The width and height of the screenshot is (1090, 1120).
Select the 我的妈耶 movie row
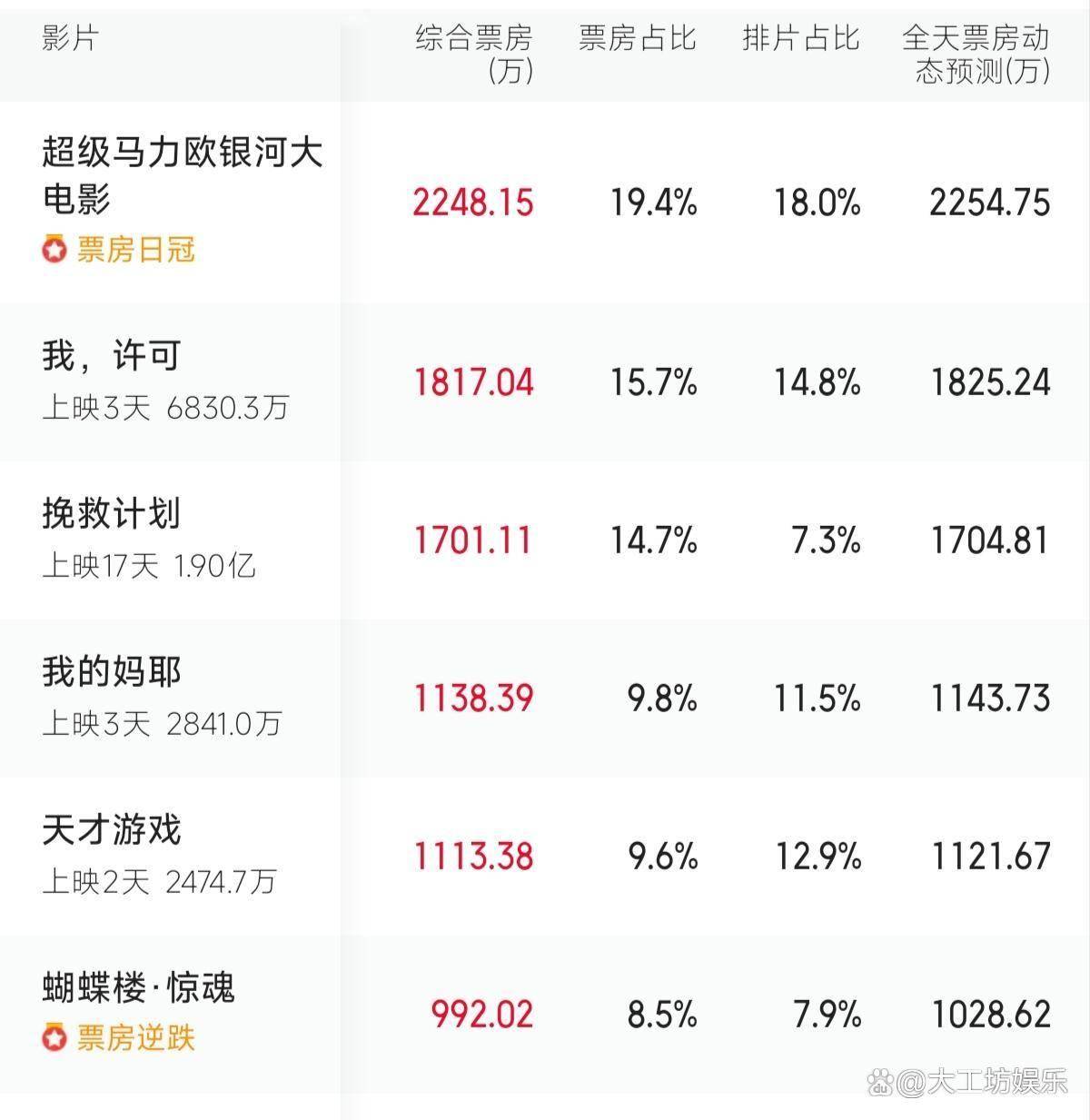click(x=112, y=672)
